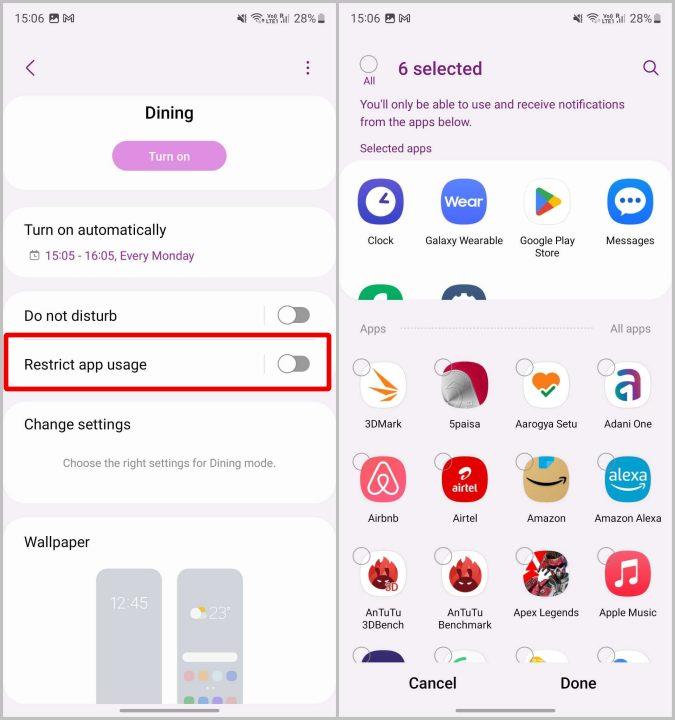Viewport: 675px width, 720px height.
Task: Enable Restrict app usage switch
Action: click(x=293, y=364)
